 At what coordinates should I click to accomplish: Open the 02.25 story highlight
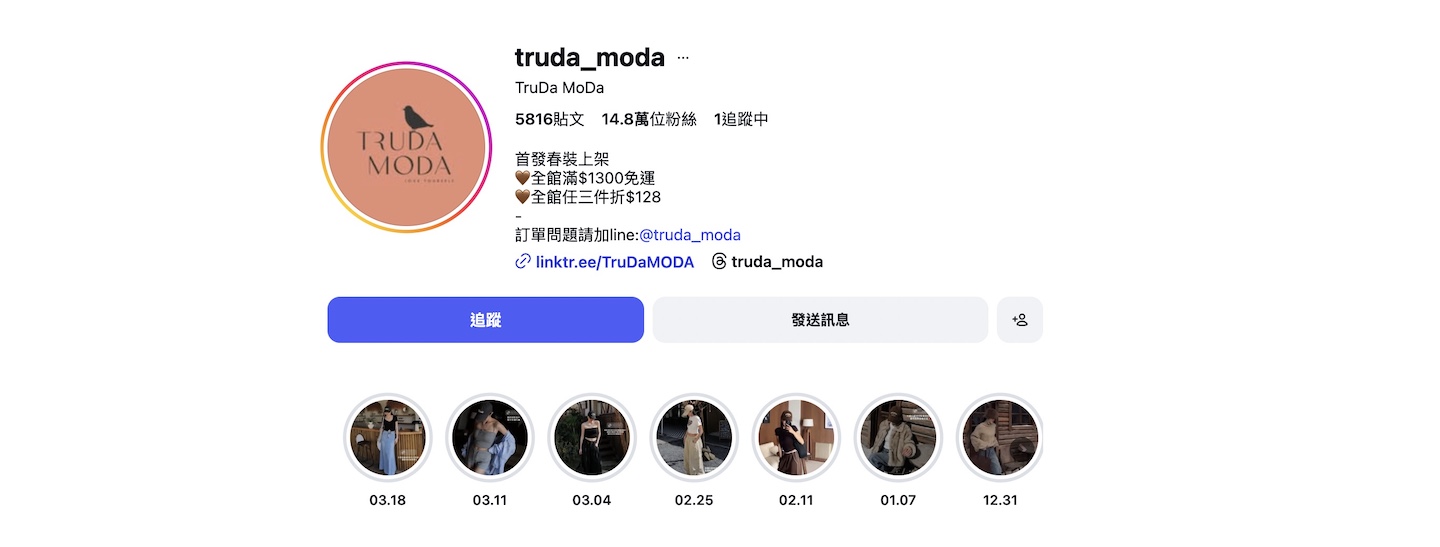click(x=694, y=438)
